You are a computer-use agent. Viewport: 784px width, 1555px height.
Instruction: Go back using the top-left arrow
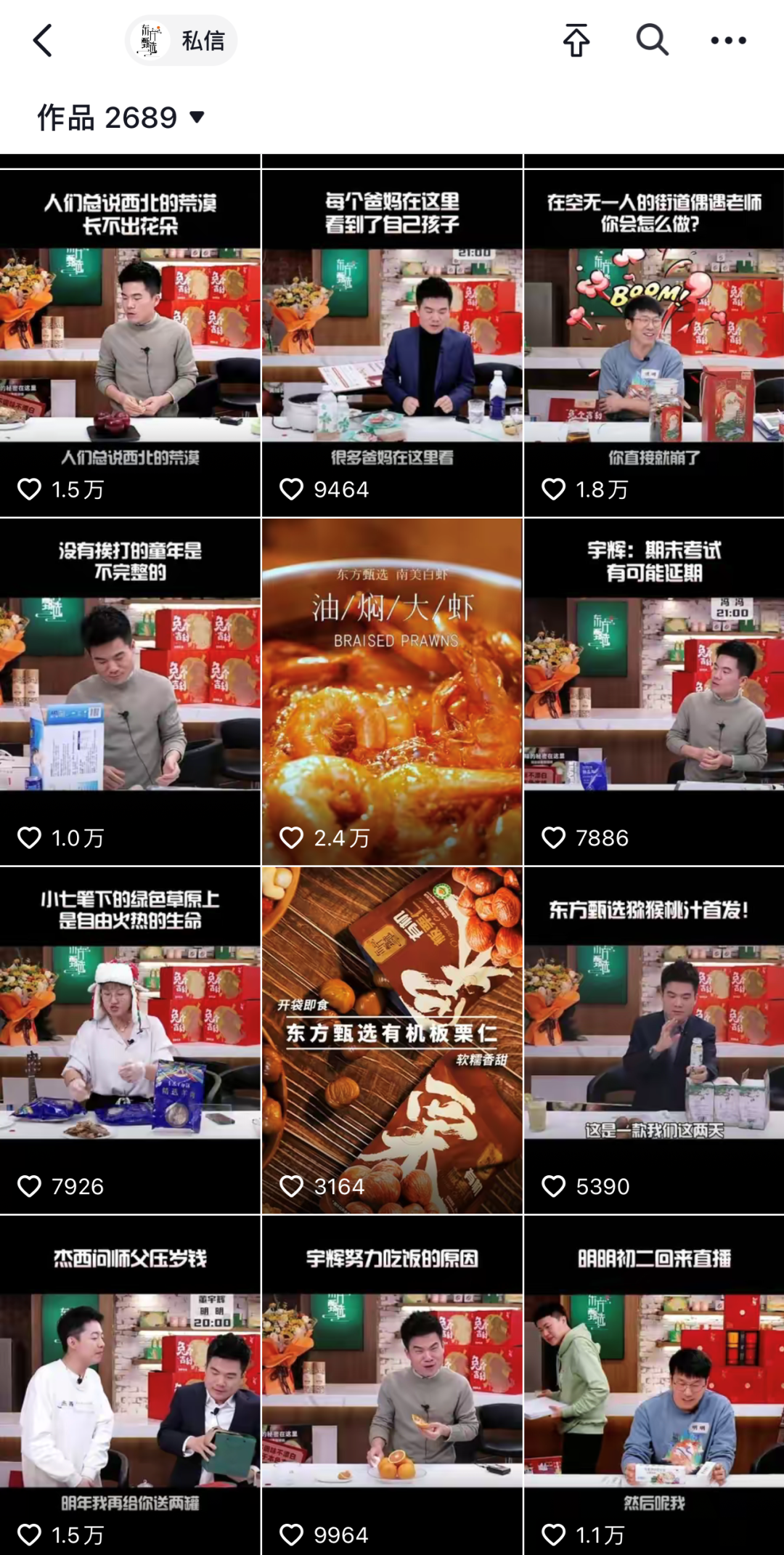point(43,41)
